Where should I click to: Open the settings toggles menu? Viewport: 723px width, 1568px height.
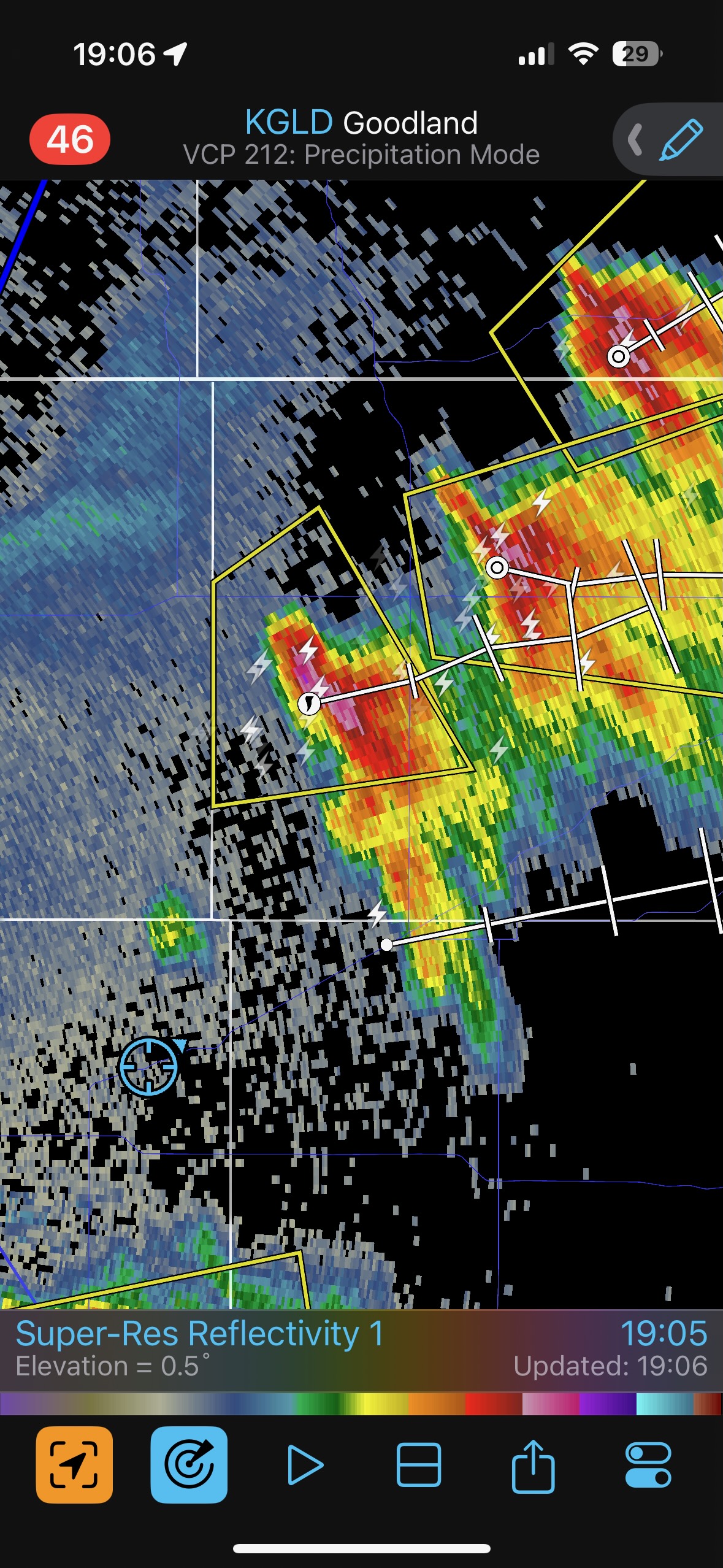point(648,1465)
